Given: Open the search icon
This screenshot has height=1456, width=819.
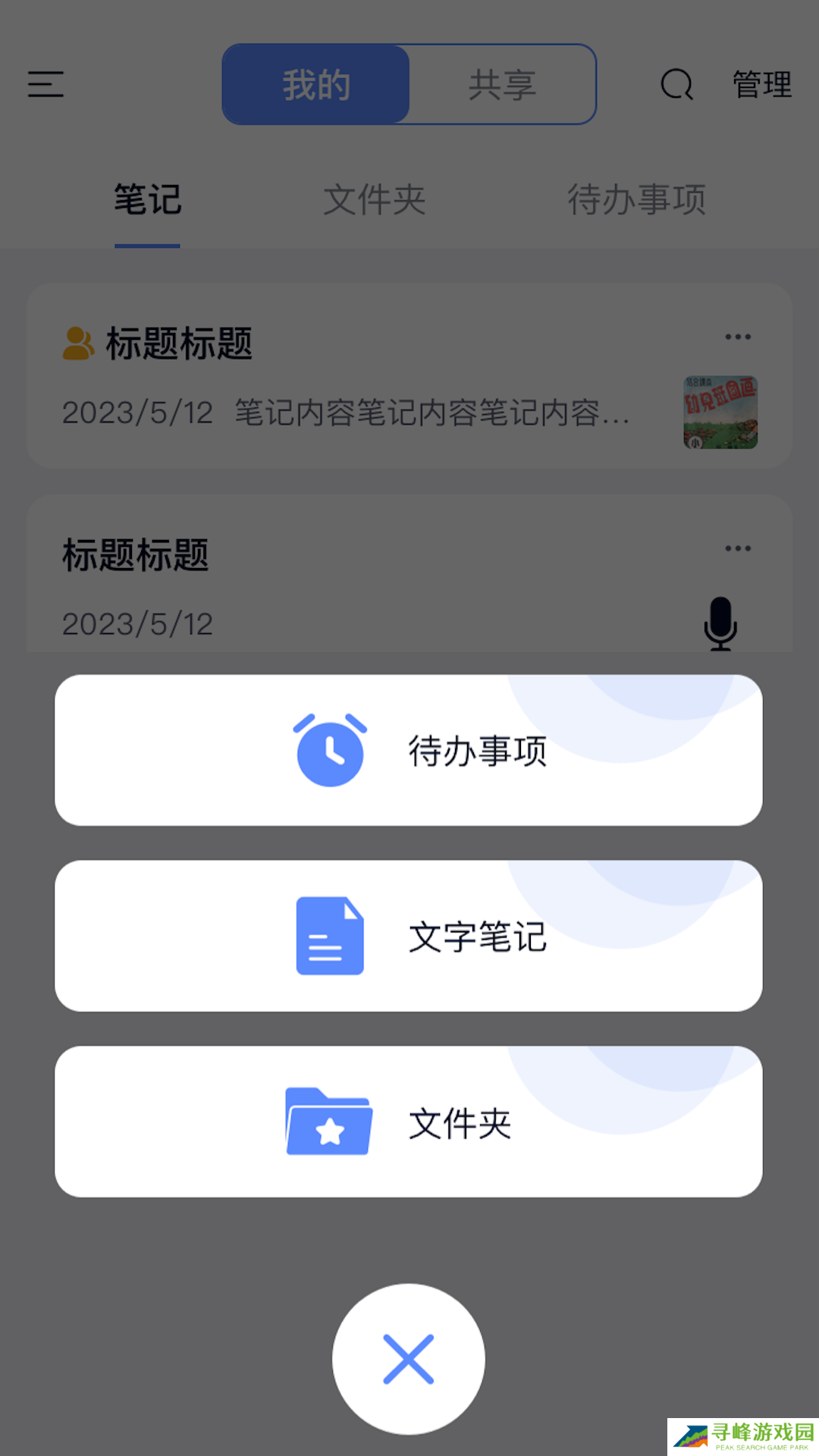Looking at the screenshot, I should tap(676, 84).
